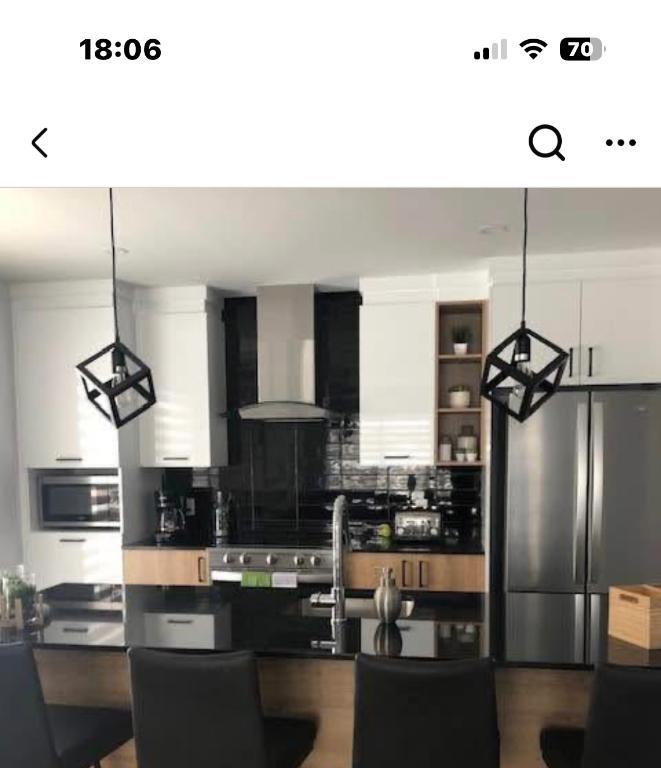Go back to the previous screen

pos(40,143)
